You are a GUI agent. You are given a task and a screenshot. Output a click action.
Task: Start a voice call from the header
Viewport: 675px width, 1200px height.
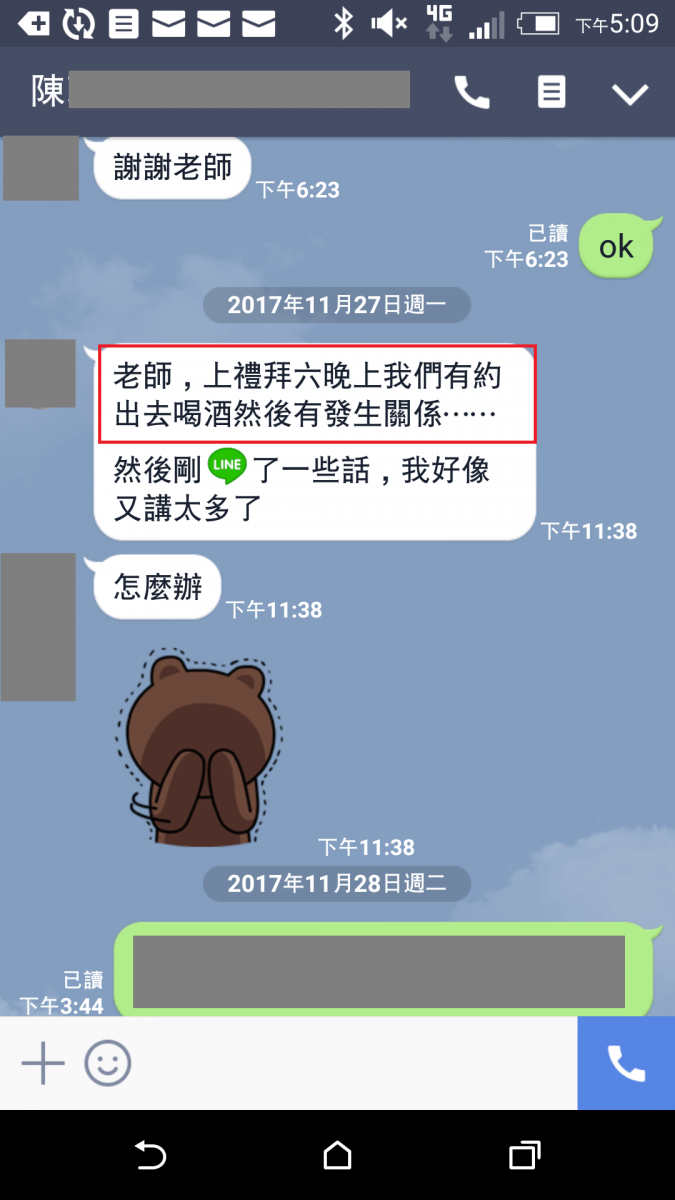(472, 93)
